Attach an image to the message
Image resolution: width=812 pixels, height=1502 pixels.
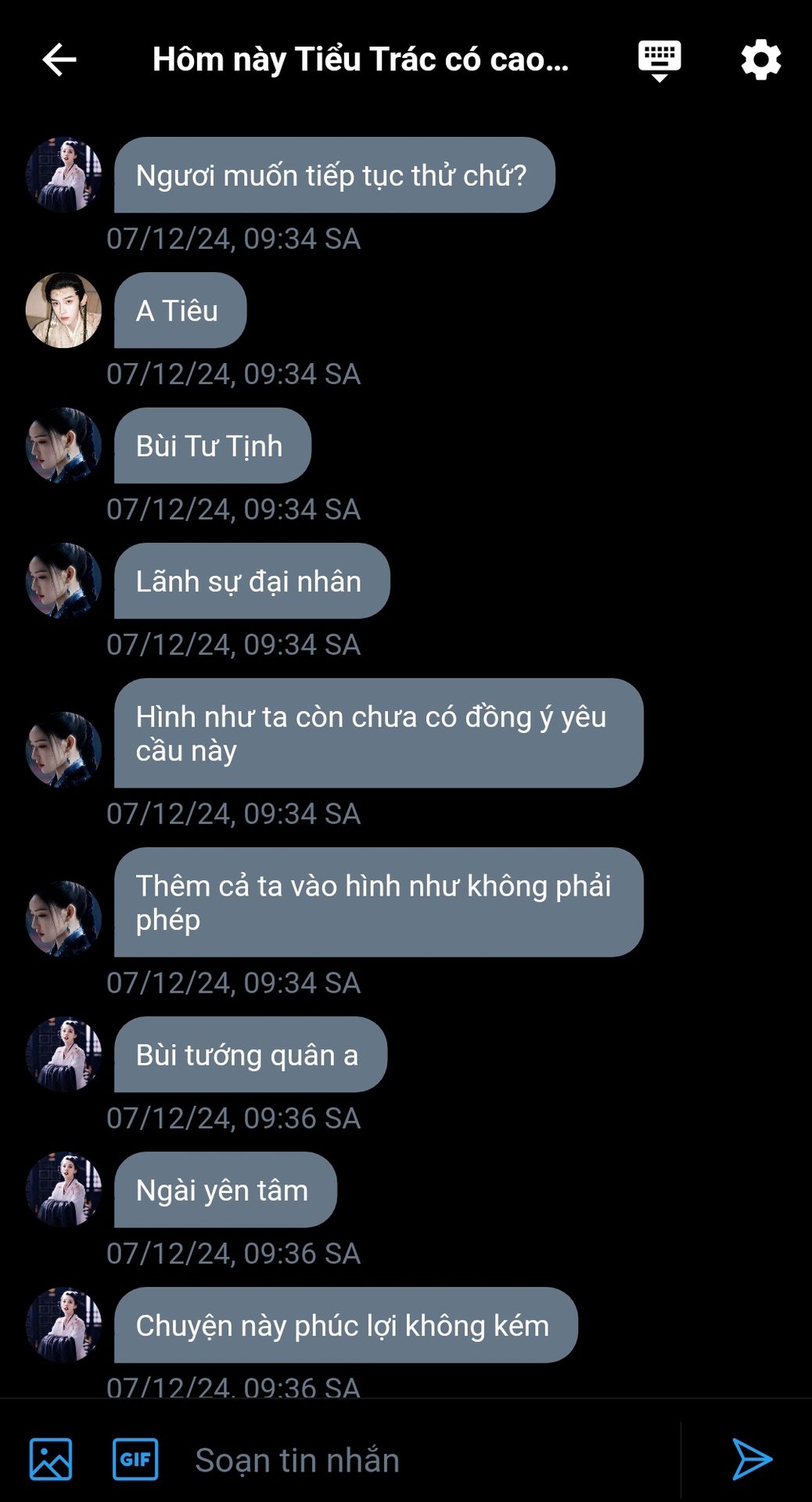coord(51,1459)
